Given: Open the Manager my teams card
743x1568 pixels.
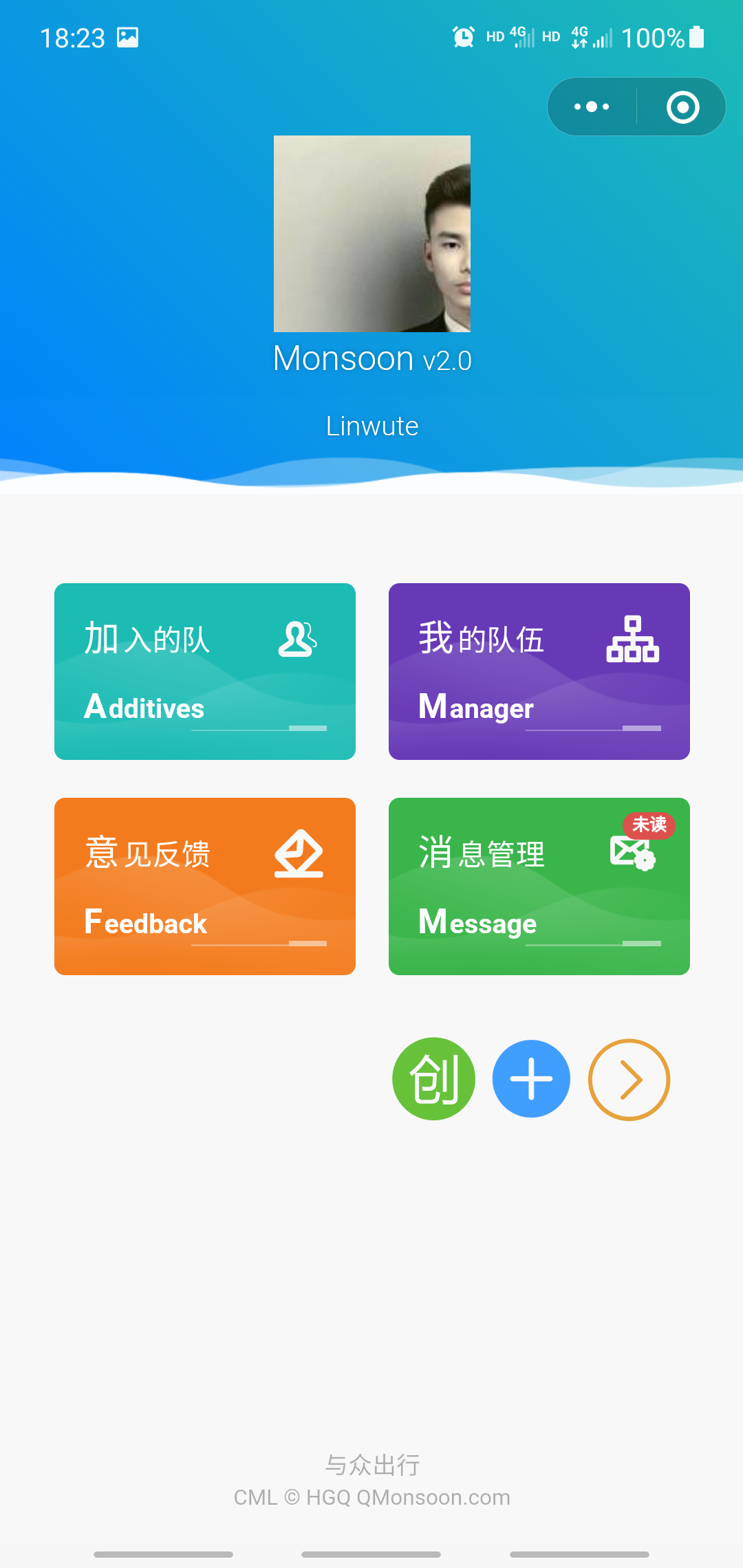Looking at the screenshot, I should click(x=539, y=671).
